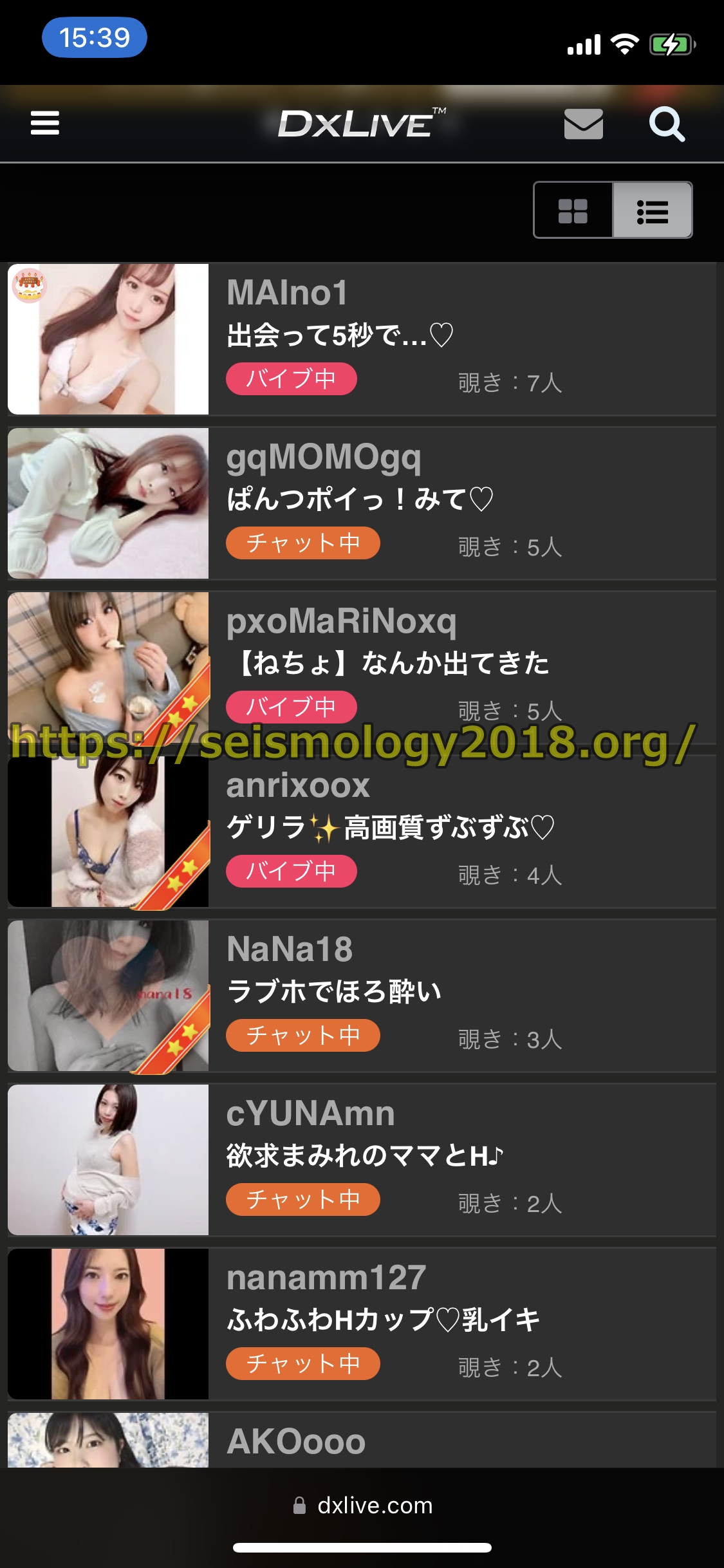Switch to grid view layout
Viewport: 724px width, 1568px height.
(x=573, y=210)
